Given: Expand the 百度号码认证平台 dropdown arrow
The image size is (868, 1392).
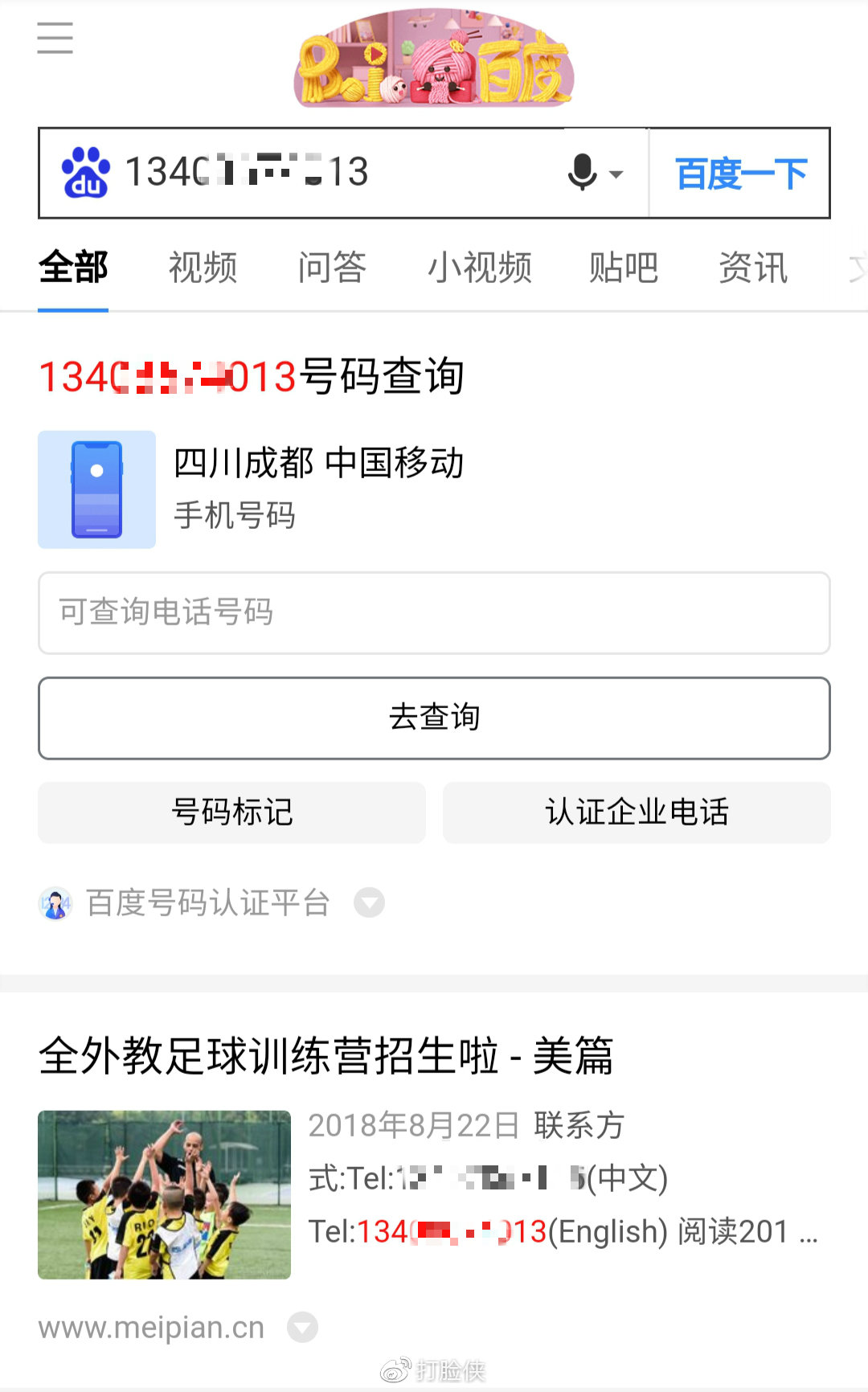Looking at the screenshot, I should 370,903.
